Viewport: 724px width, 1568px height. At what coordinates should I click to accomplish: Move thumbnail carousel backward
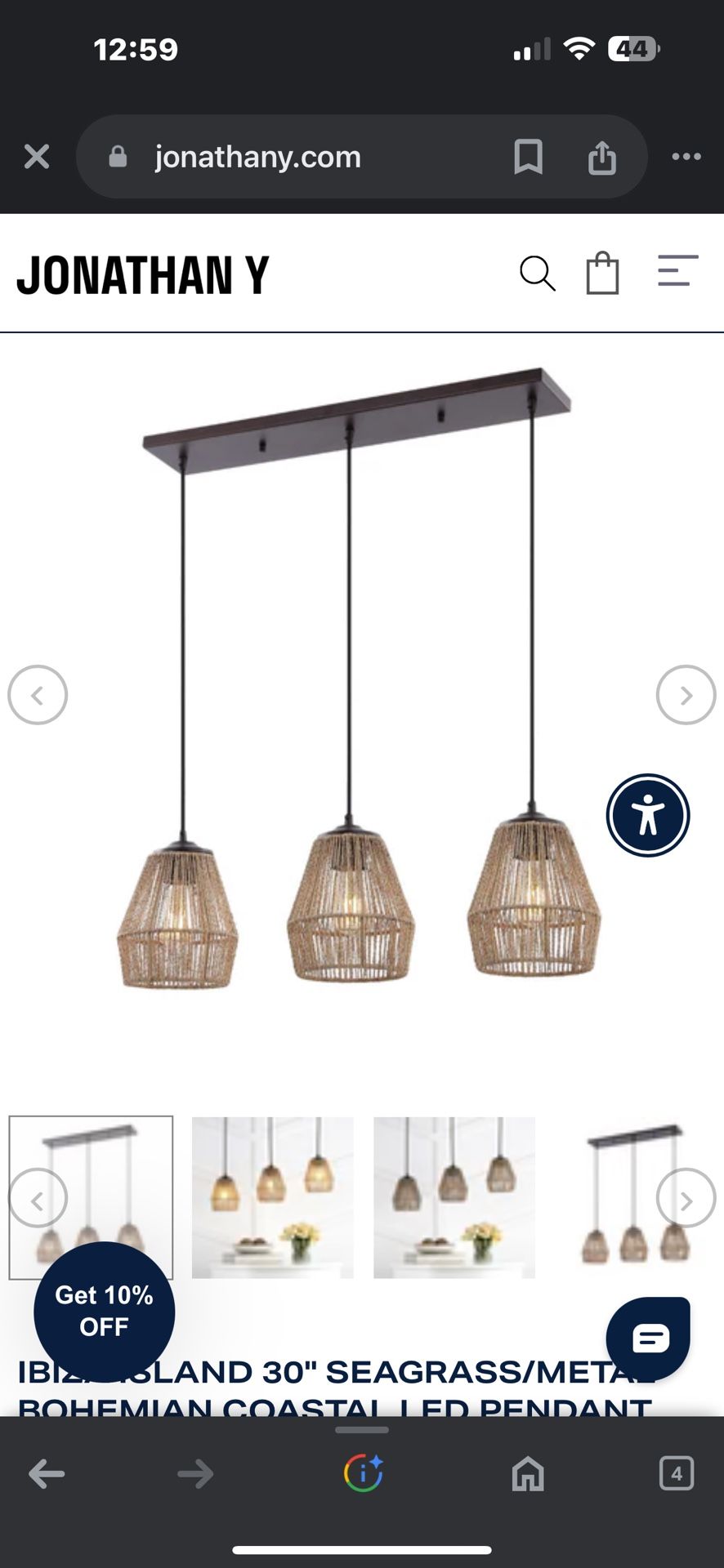point(38,1198)
